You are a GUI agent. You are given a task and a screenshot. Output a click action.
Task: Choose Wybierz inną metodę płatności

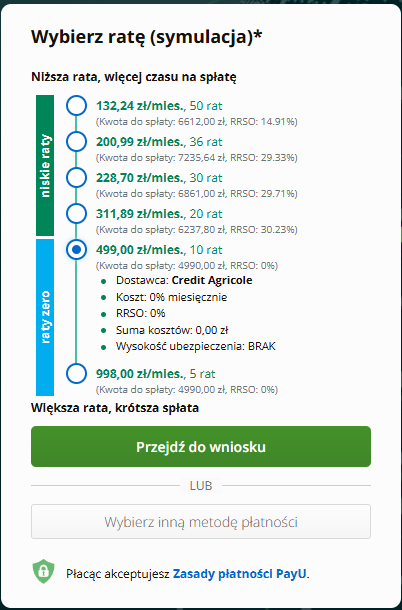(201, 522)
